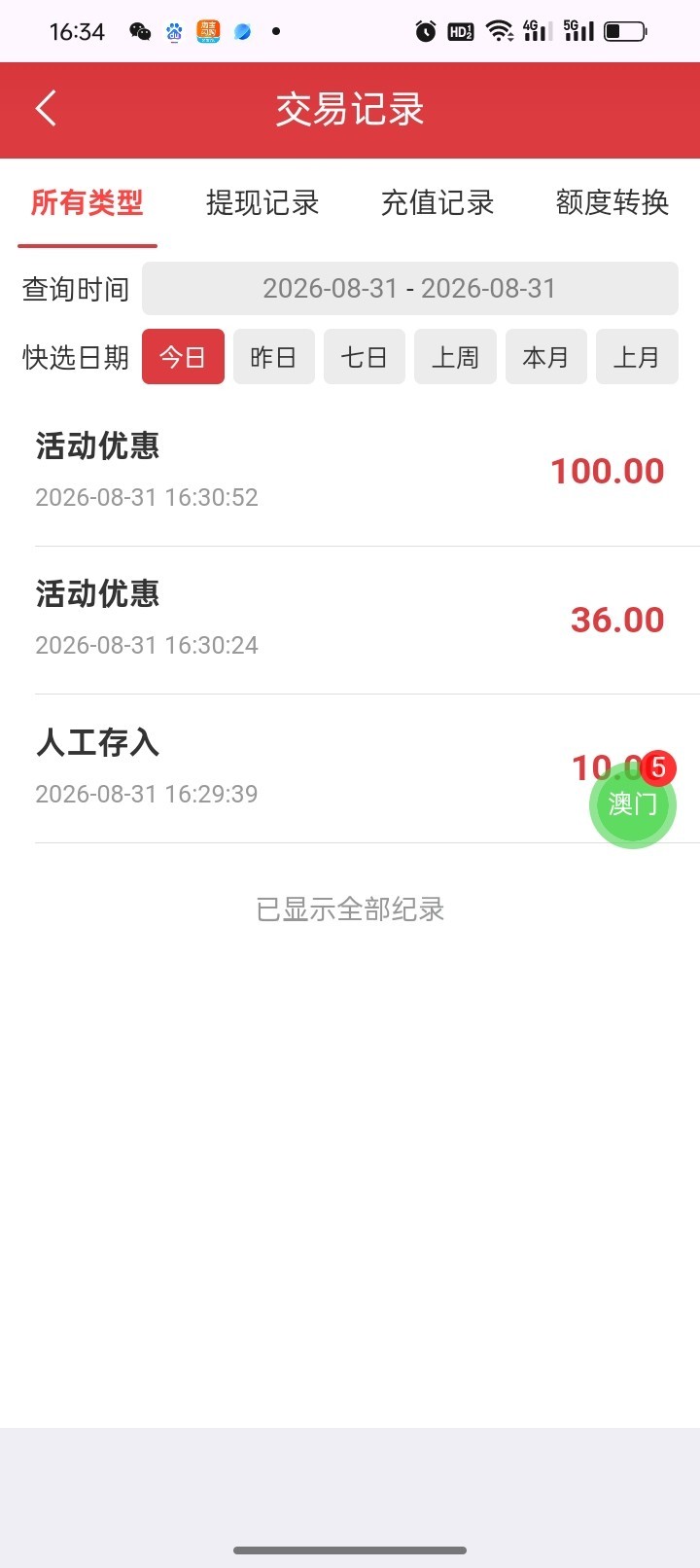Switch to the 提现记录 tab
700x1568 pixels.
[x=262, y=202]
